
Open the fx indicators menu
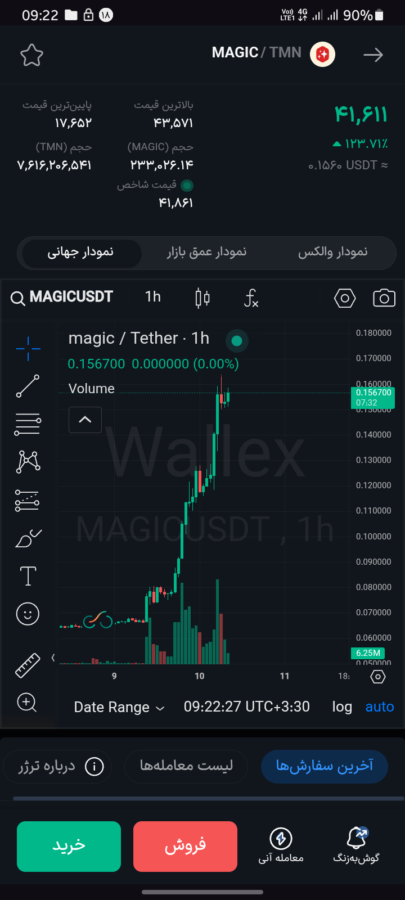251,298
